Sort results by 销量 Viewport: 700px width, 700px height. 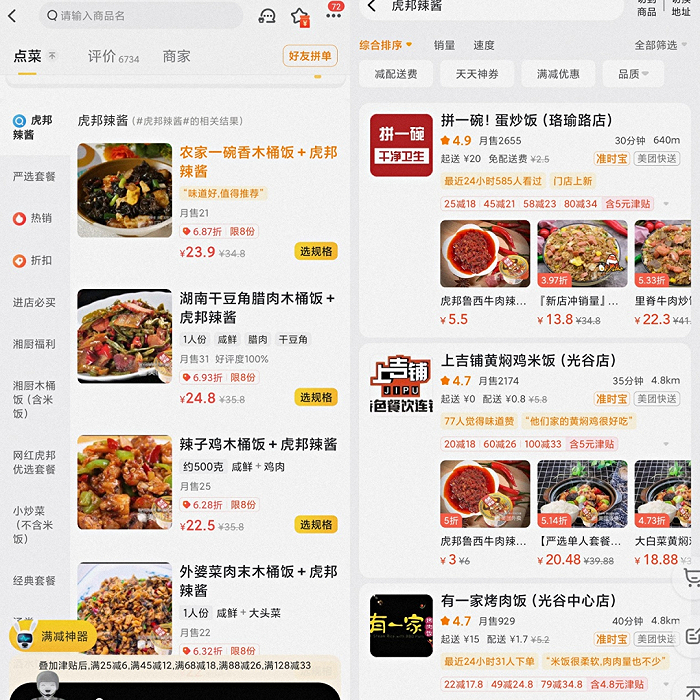tap(444, 45)
